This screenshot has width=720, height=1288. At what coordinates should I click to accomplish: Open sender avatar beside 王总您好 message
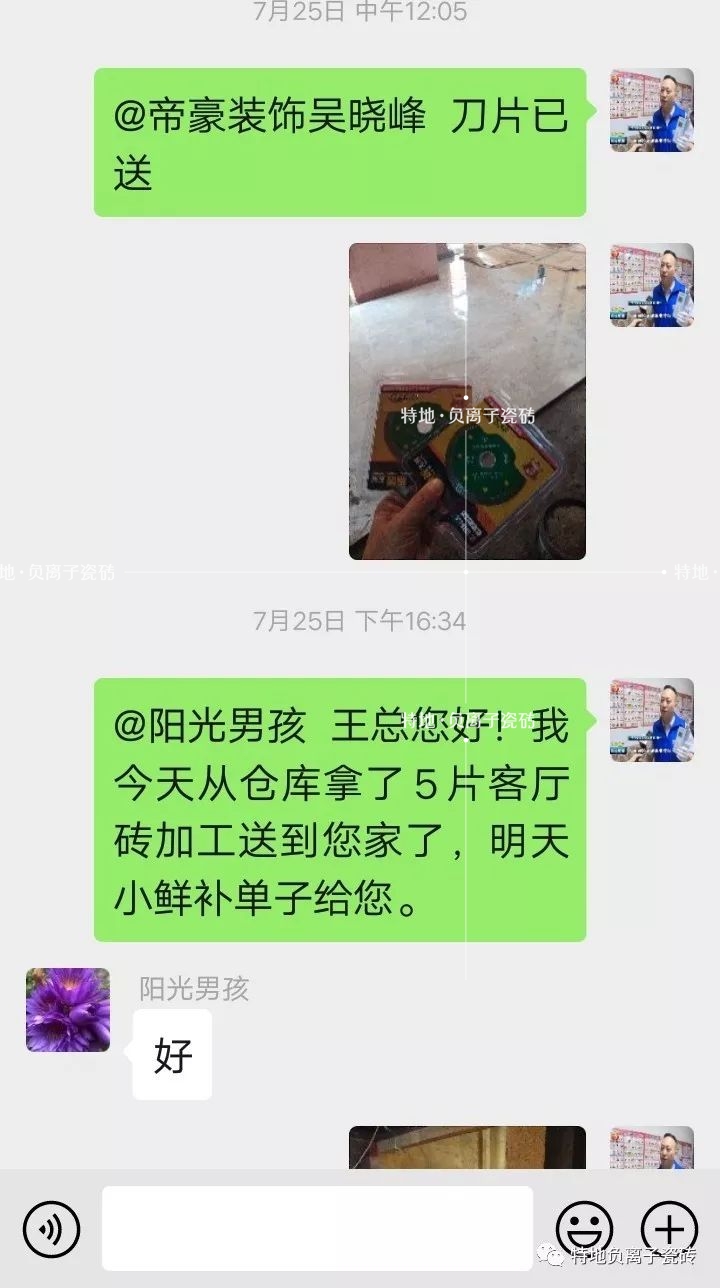coord(652,720)
